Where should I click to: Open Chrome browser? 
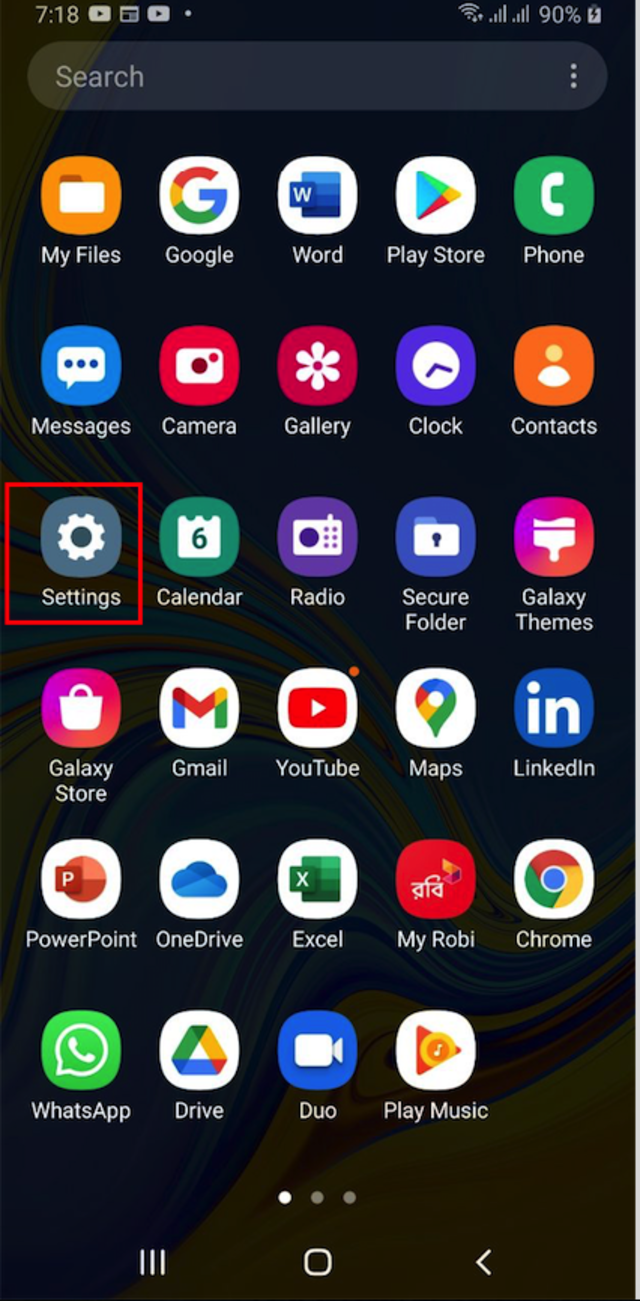click(553, 880)
